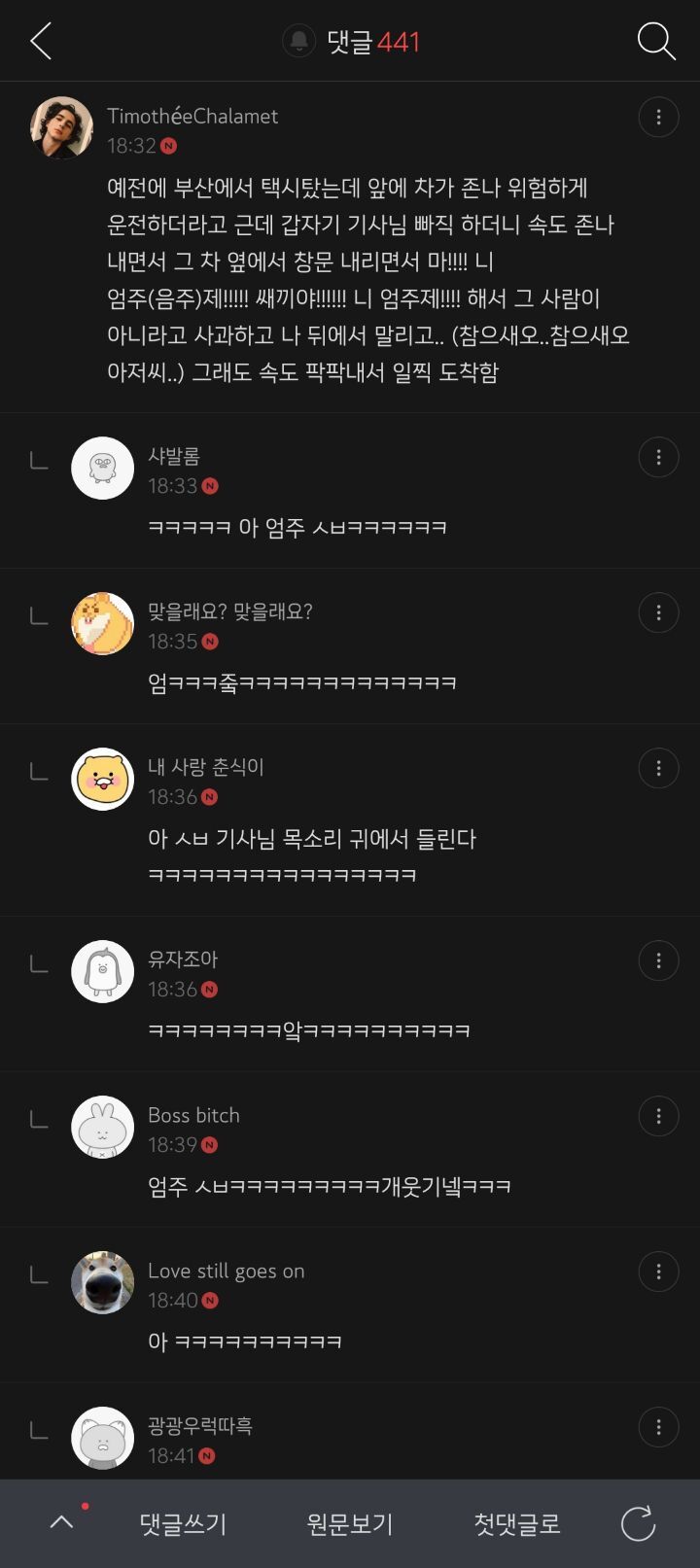700x1568 pixels.
Task: Open more options on Boss bitch's reply
Action: (x=658, y=1116)
